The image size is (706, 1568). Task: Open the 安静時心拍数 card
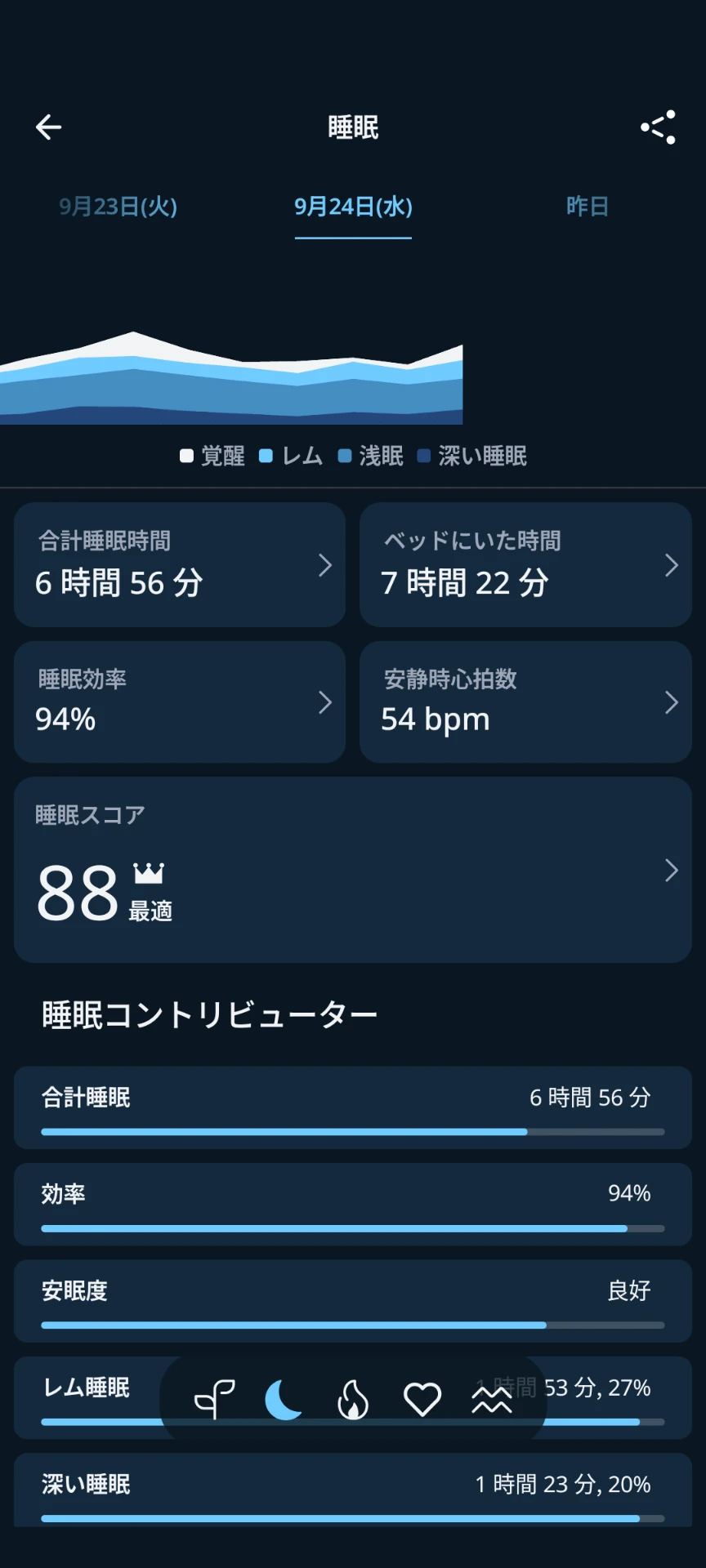(525, 702)
